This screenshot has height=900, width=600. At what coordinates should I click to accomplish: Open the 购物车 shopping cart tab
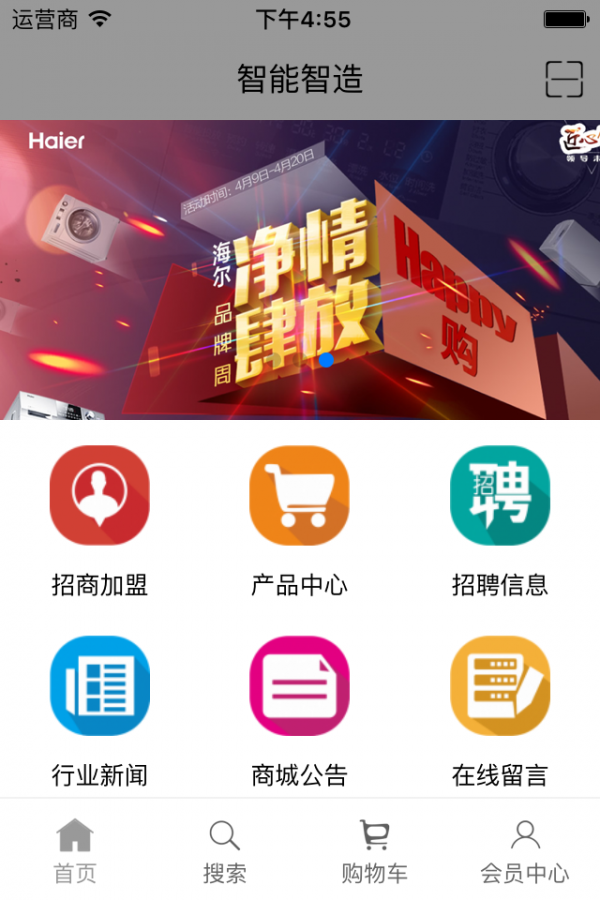pos(375,852)
